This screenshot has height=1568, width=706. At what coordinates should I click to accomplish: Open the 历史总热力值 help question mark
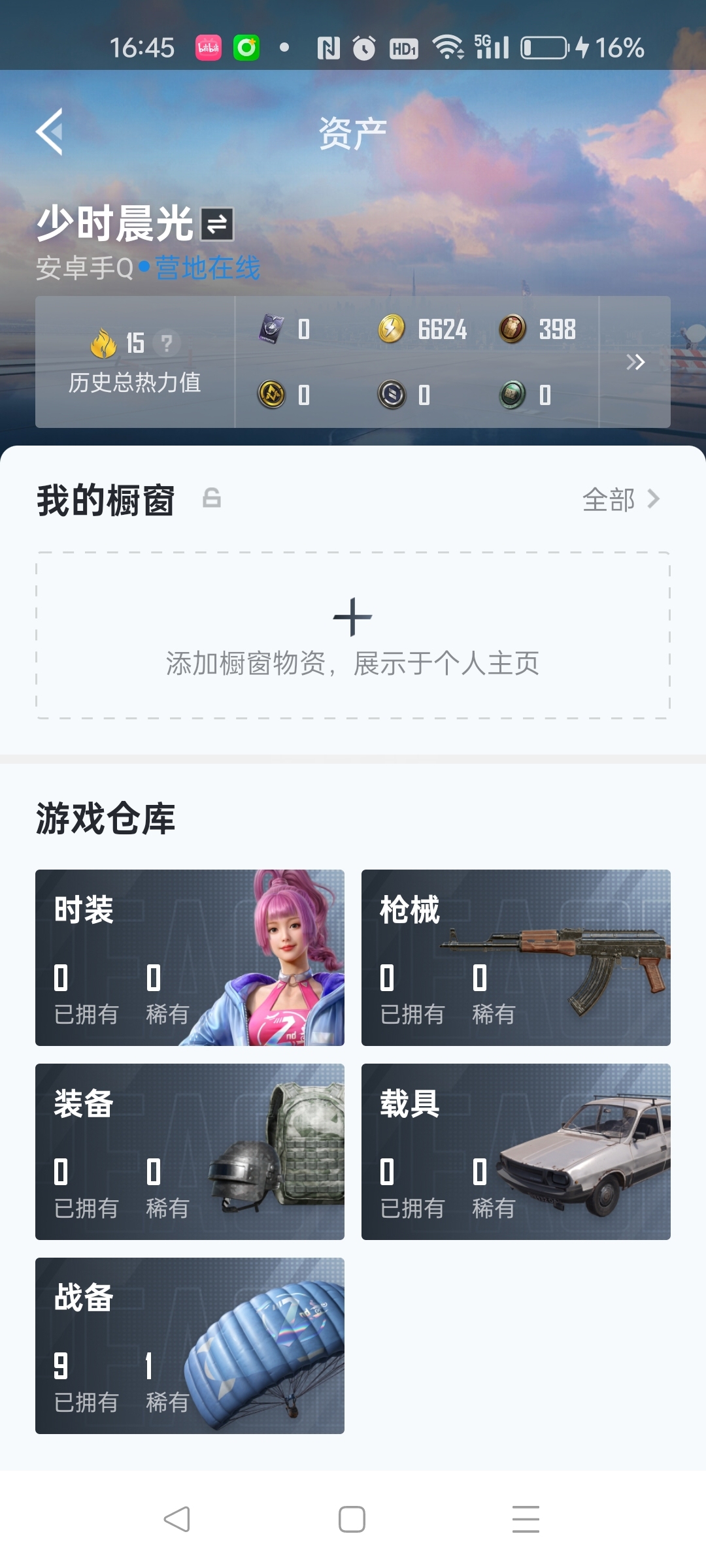[x=167, y=342]
